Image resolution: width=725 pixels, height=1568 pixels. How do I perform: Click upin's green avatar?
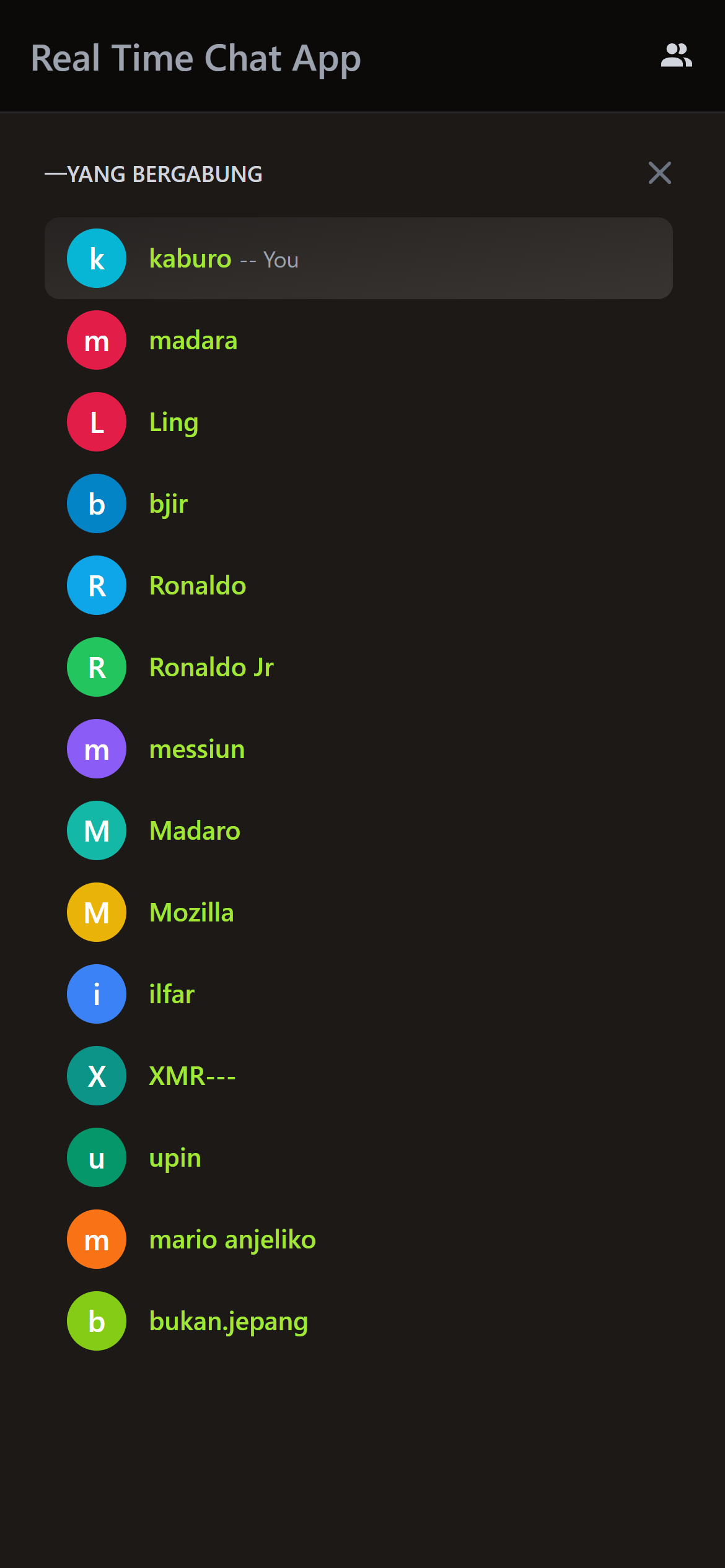pyautogui.click(x=97, y=1157)
